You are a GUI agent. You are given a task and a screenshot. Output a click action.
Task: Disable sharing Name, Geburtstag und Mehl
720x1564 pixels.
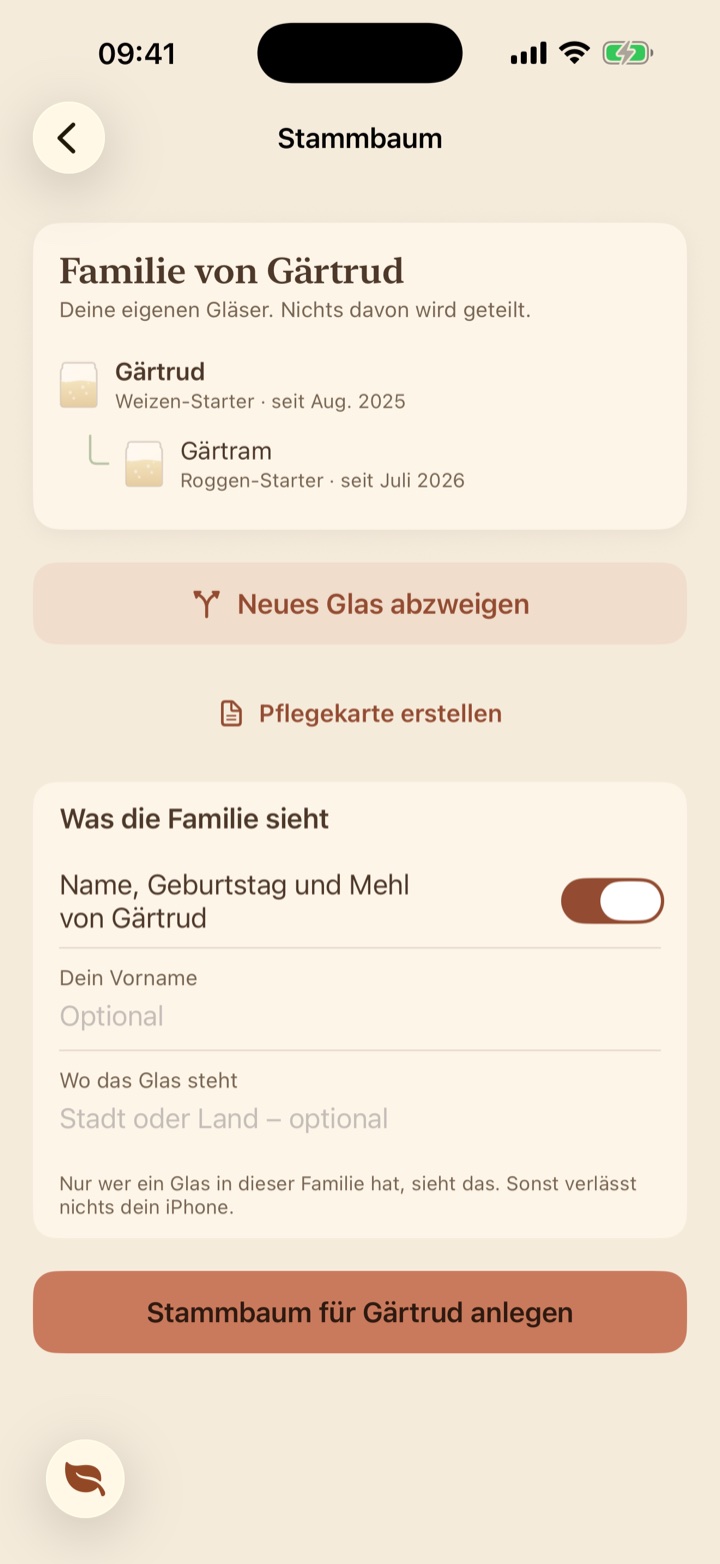click(x=612, y=901)
